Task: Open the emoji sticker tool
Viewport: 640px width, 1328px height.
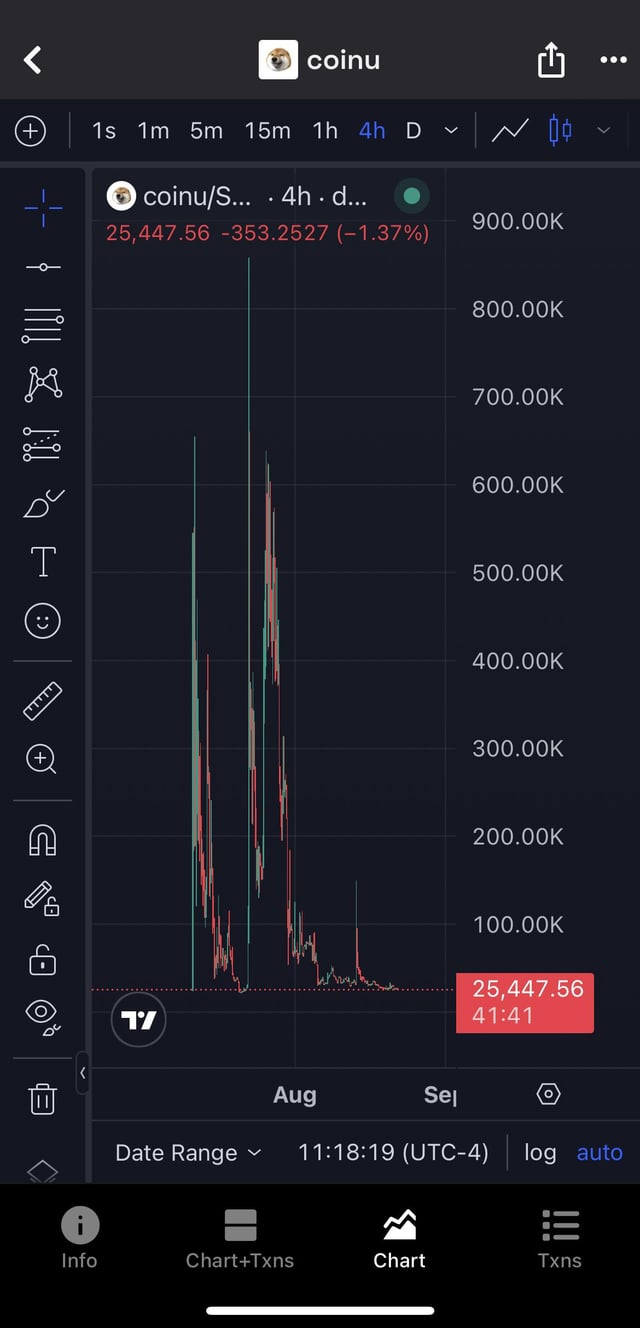Action: click(x=42, y=621)
